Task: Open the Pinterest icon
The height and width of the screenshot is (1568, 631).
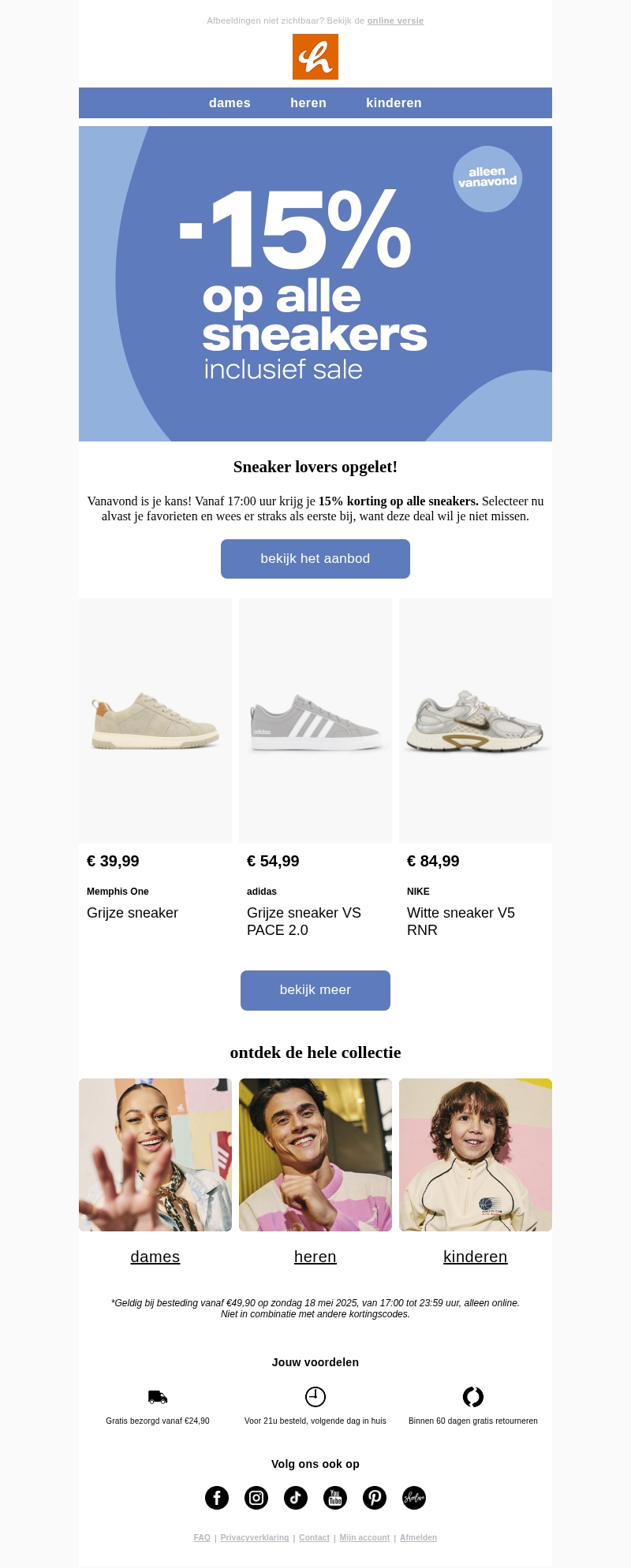Action: (375, 1498)
